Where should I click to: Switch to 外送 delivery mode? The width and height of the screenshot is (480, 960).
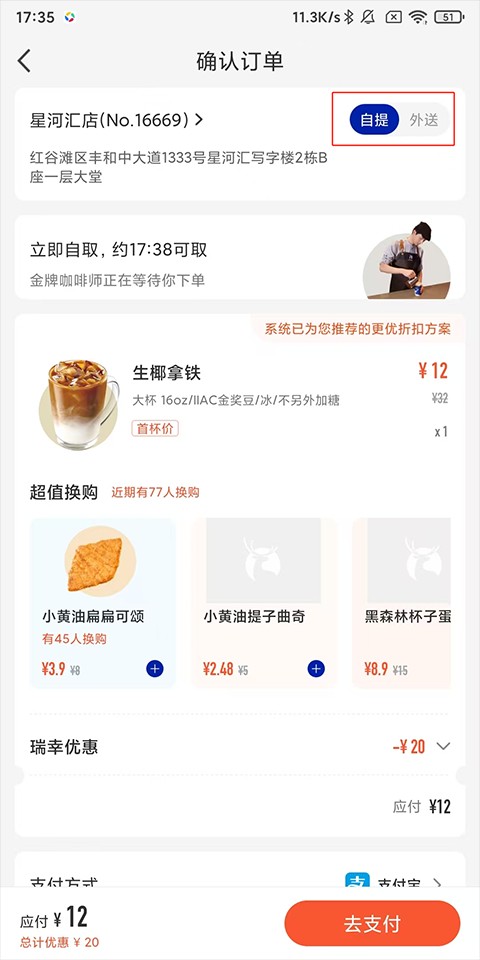coord(424,119)
